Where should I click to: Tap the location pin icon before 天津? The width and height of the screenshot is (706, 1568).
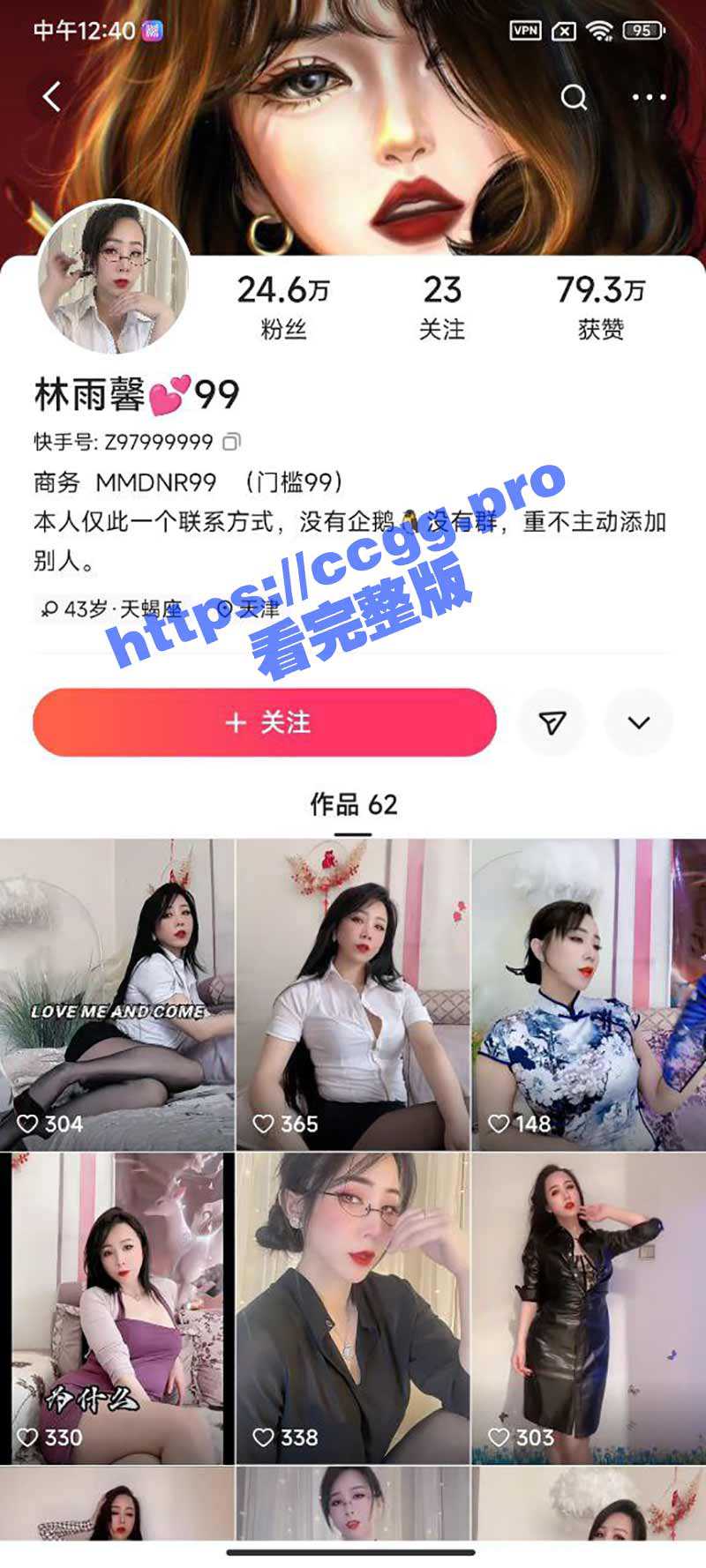point(223,609)
